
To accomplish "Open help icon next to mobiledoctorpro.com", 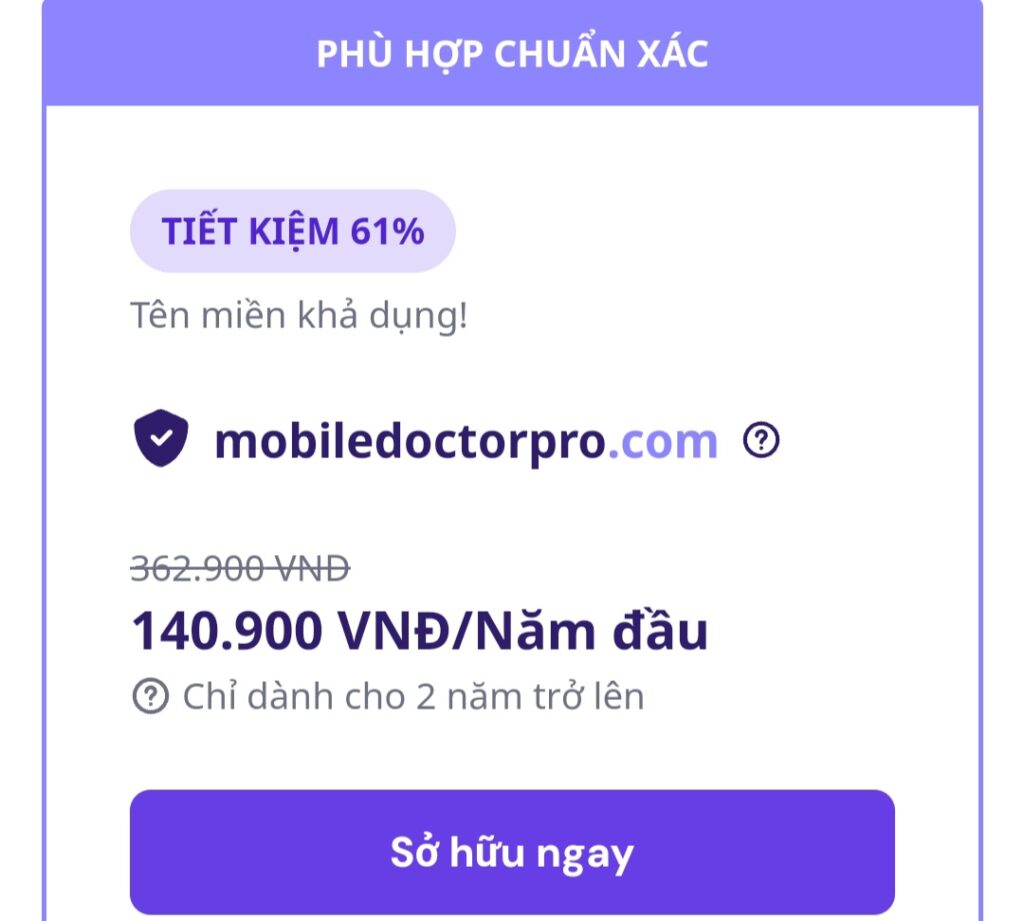I will pos(761,440).
